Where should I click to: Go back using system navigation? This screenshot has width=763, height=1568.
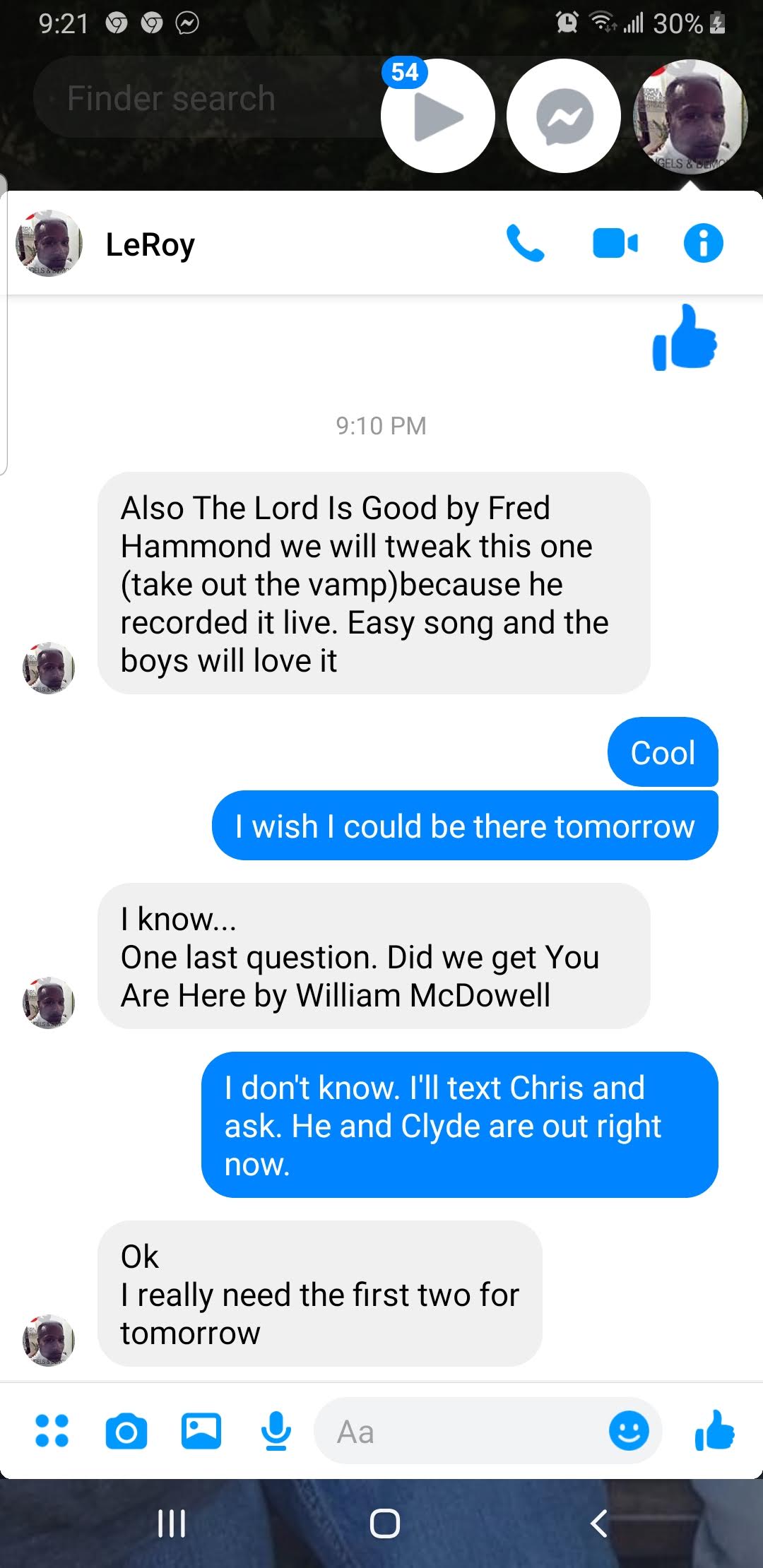coord(598,1523)
